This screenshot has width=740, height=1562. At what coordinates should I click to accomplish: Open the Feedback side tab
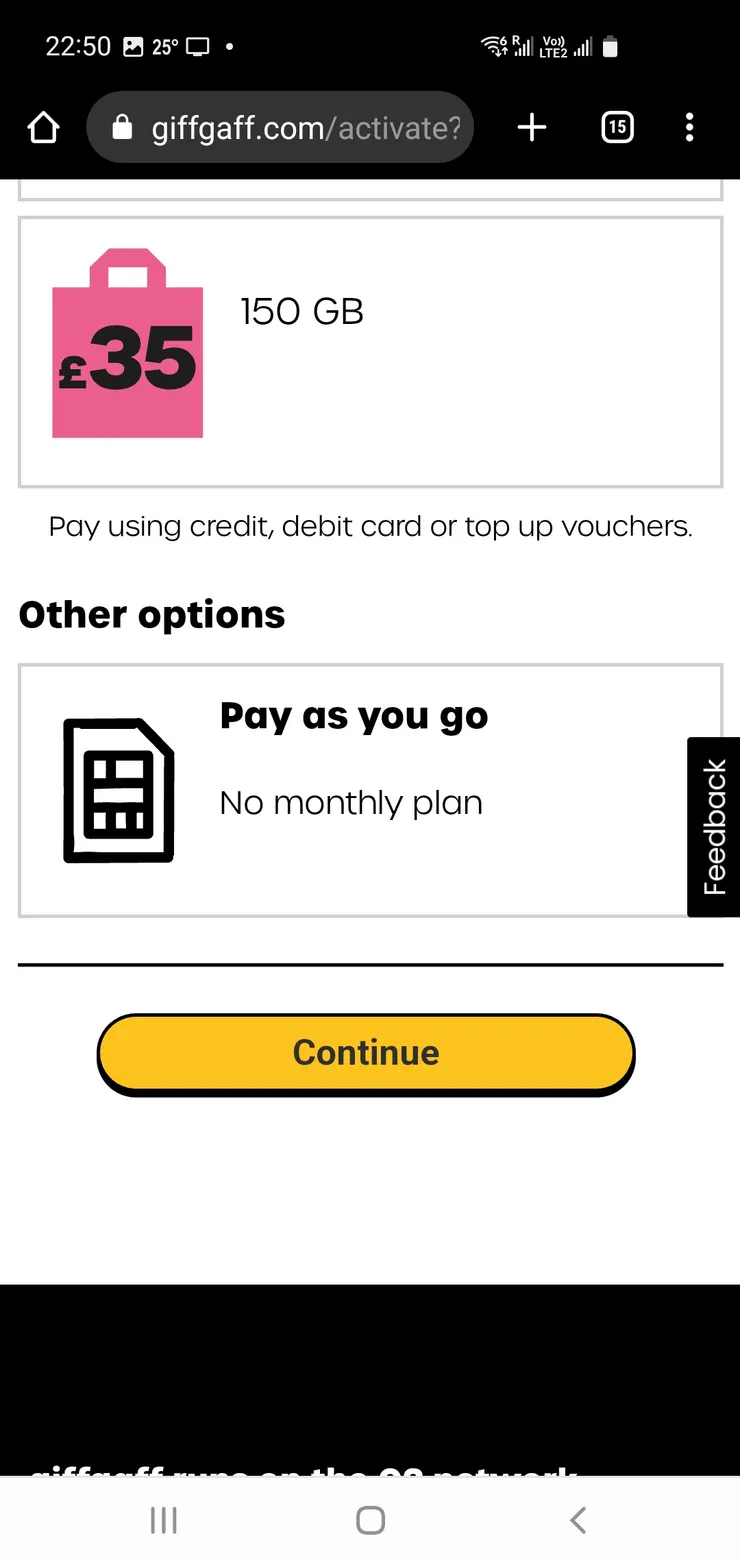point(714,826)
